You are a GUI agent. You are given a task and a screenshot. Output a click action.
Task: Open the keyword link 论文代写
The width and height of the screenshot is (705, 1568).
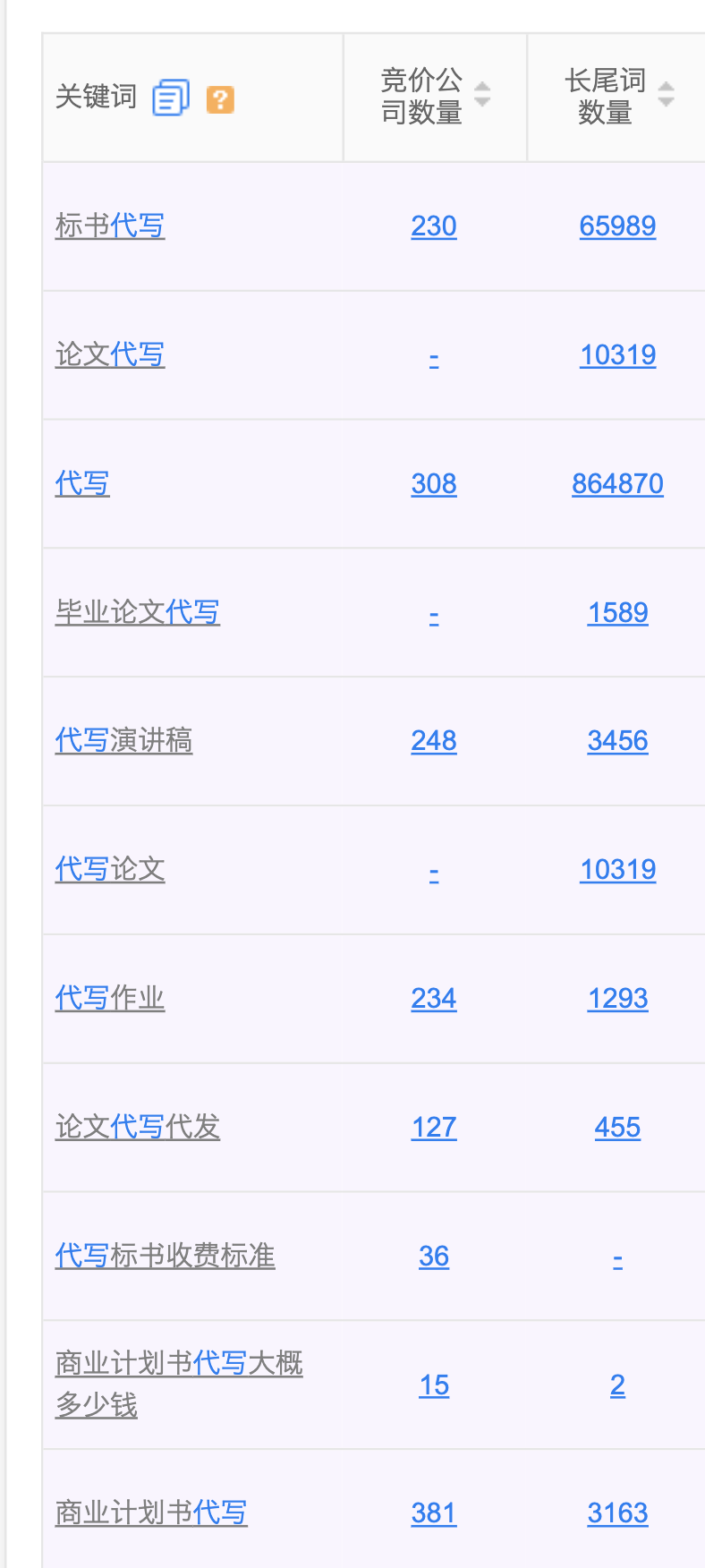click(x=110, y=354)
